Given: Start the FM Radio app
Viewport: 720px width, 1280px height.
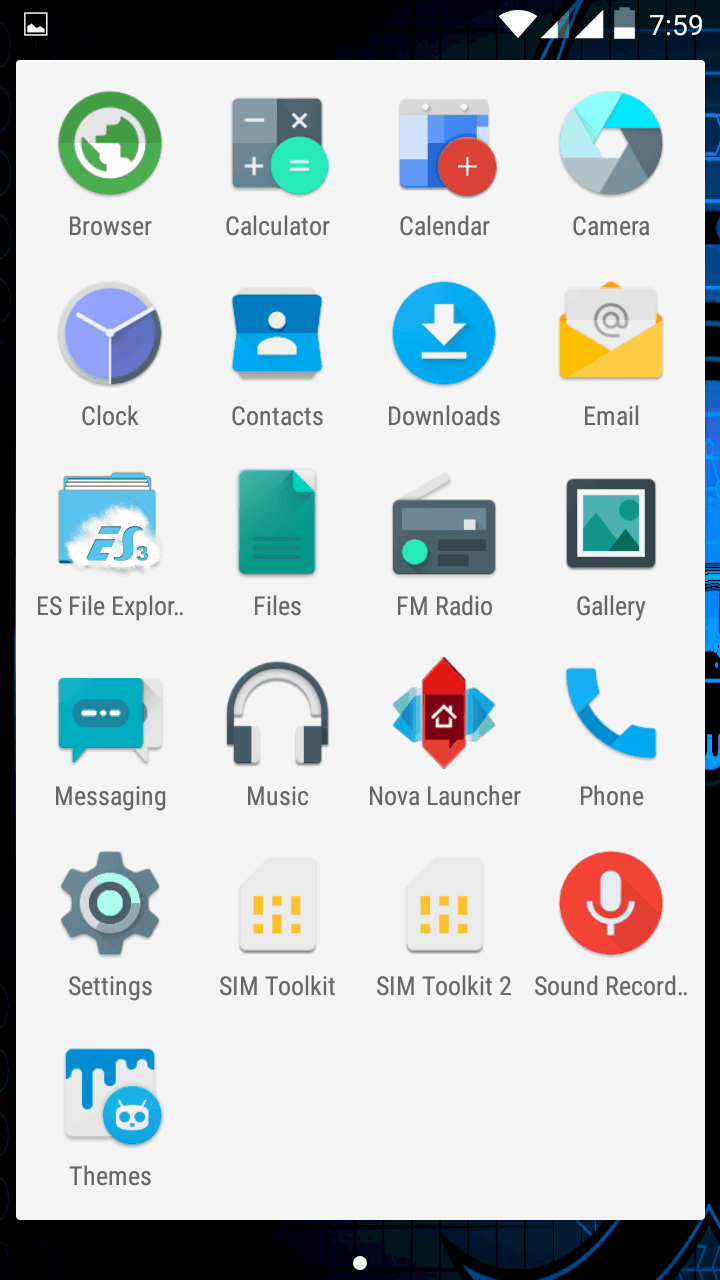Looking at the screenshot, I should (x=444, y=524).
